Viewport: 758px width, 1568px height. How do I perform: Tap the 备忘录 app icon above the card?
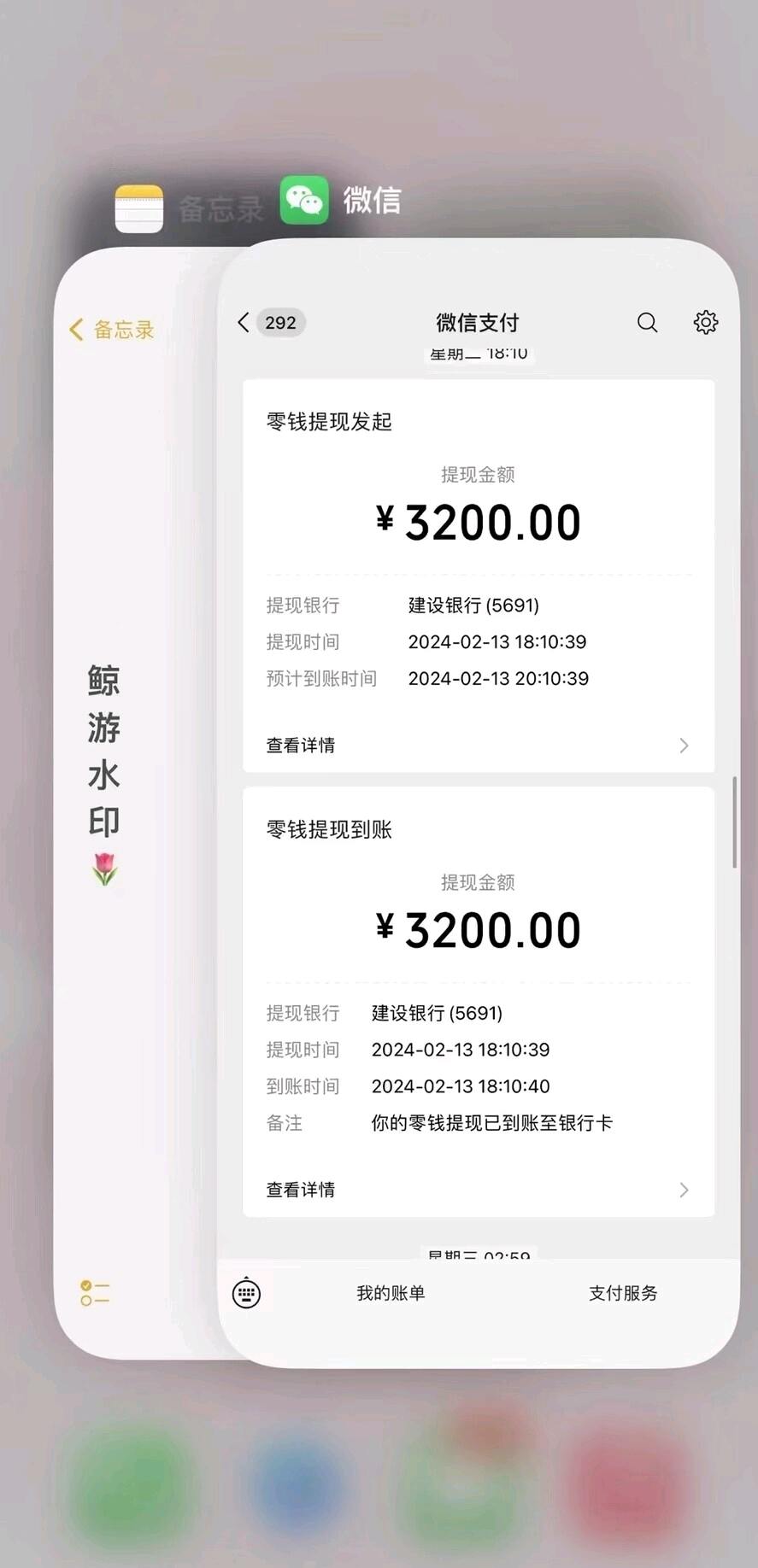139,208
